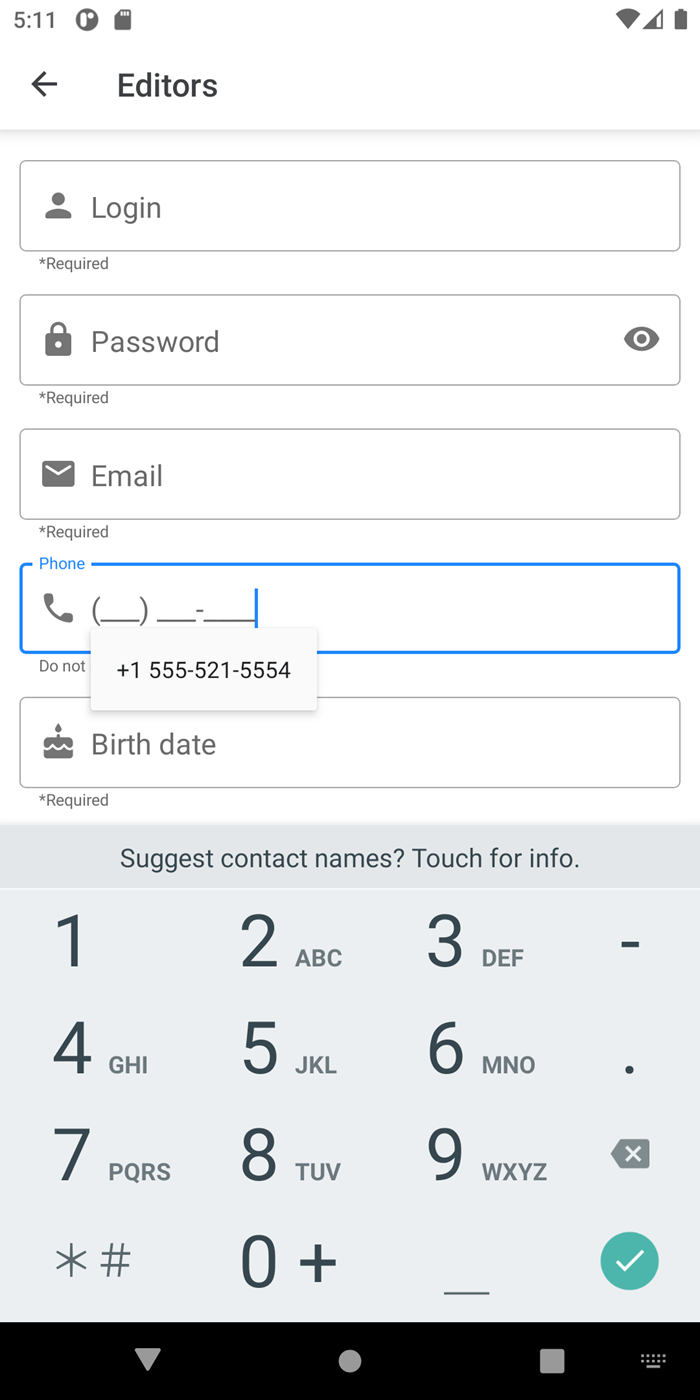Image resolution: width=700 pixels, height=1400 pixels.
Task: Select the Email input field
Action: 350,475
